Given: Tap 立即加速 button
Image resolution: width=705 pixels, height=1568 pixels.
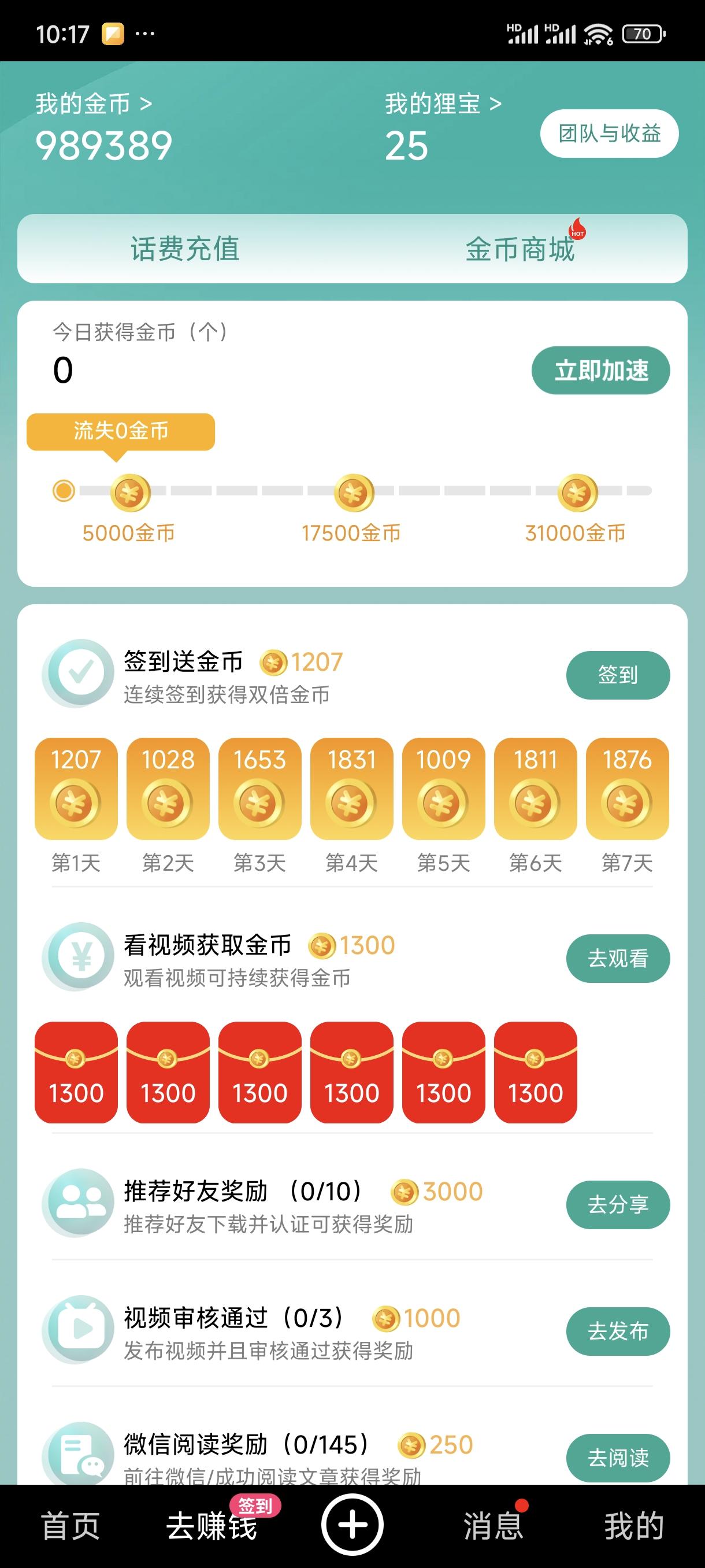Looking at the screenshot, I should tap(600, 371).
